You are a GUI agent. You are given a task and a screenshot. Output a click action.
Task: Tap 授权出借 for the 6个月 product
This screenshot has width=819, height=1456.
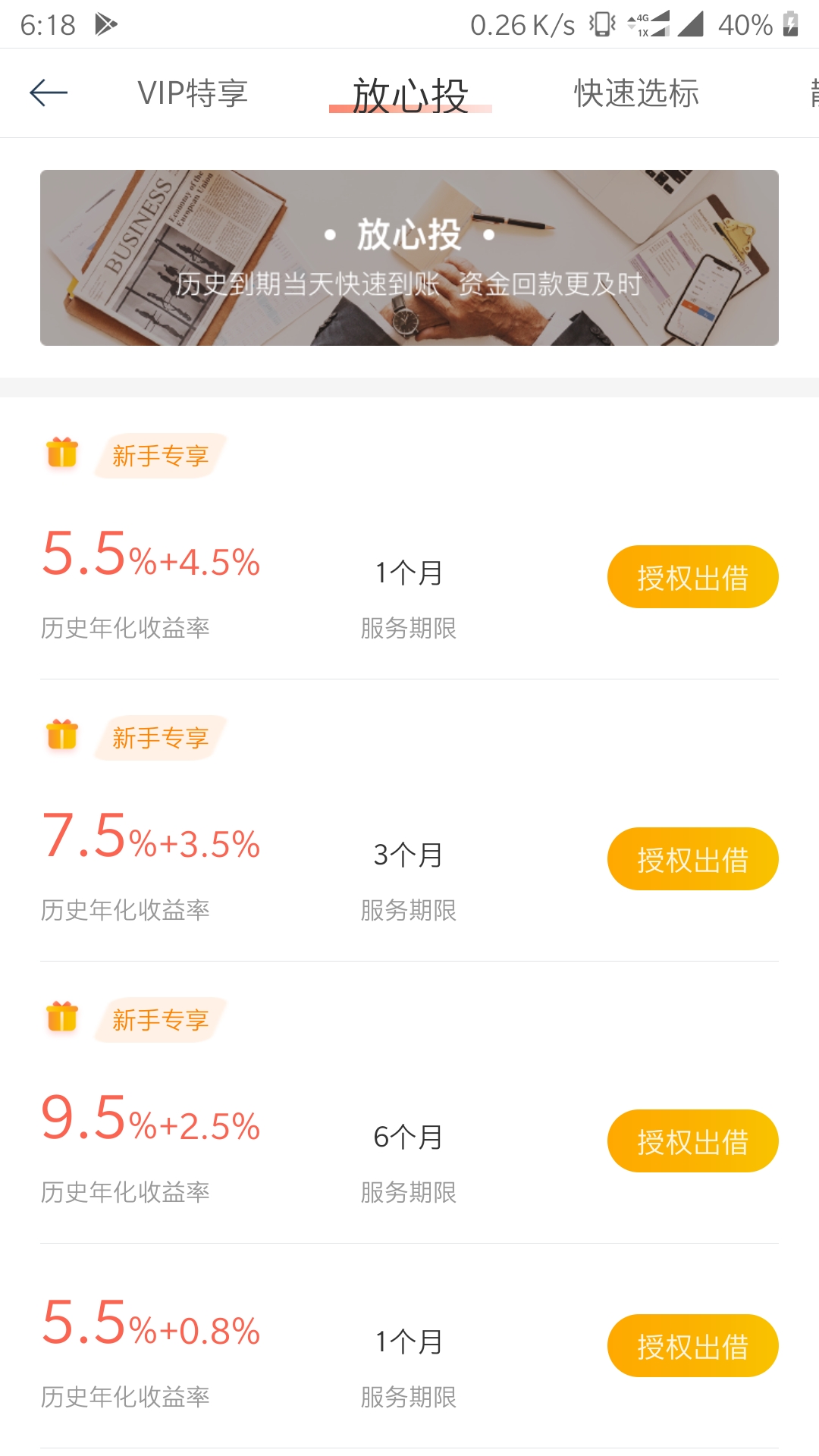coord(692,1141)
